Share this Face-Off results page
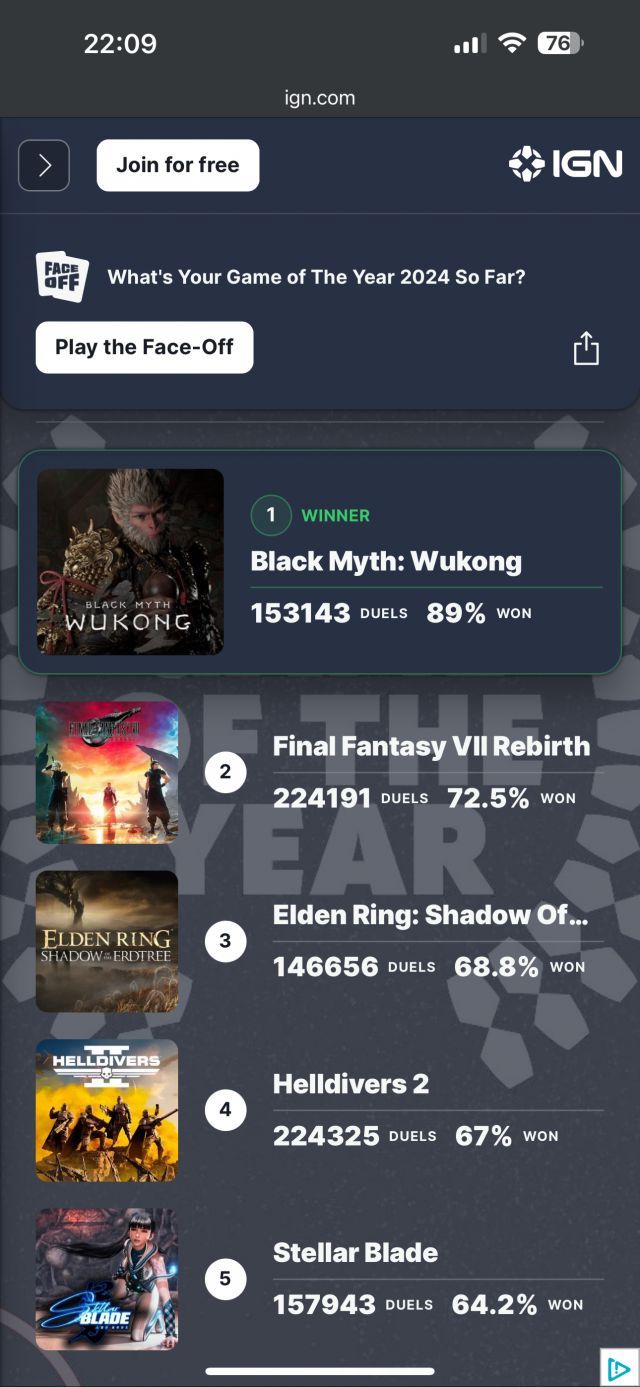 click(586, 348)
